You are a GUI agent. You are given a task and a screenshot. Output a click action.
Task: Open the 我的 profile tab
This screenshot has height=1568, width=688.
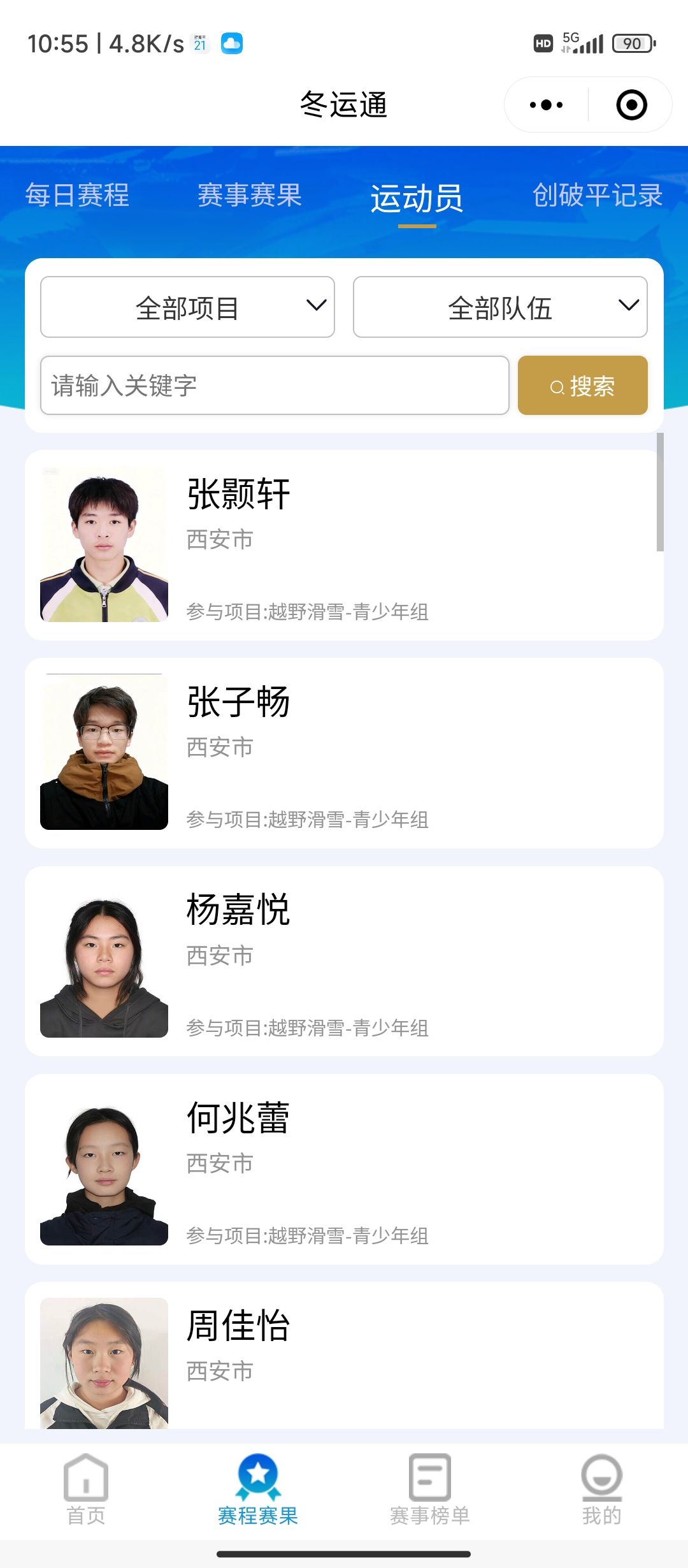pos(601,1490)
